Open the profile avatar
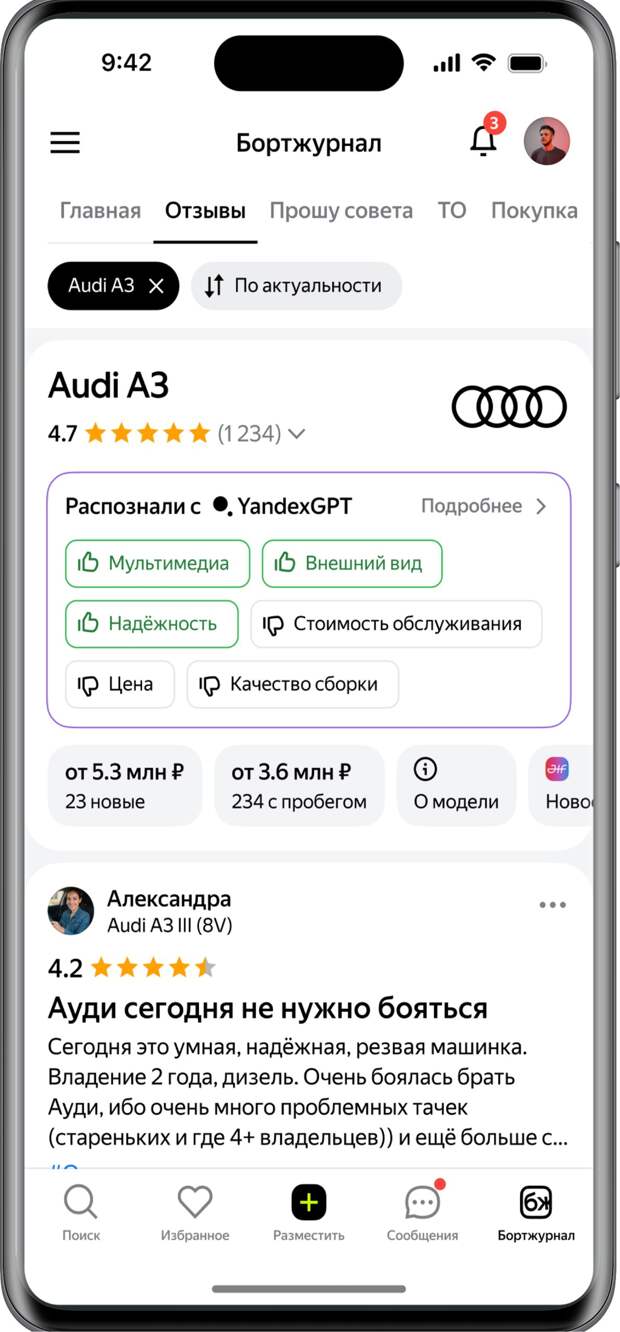620x1332 pixels. [547, 141]
